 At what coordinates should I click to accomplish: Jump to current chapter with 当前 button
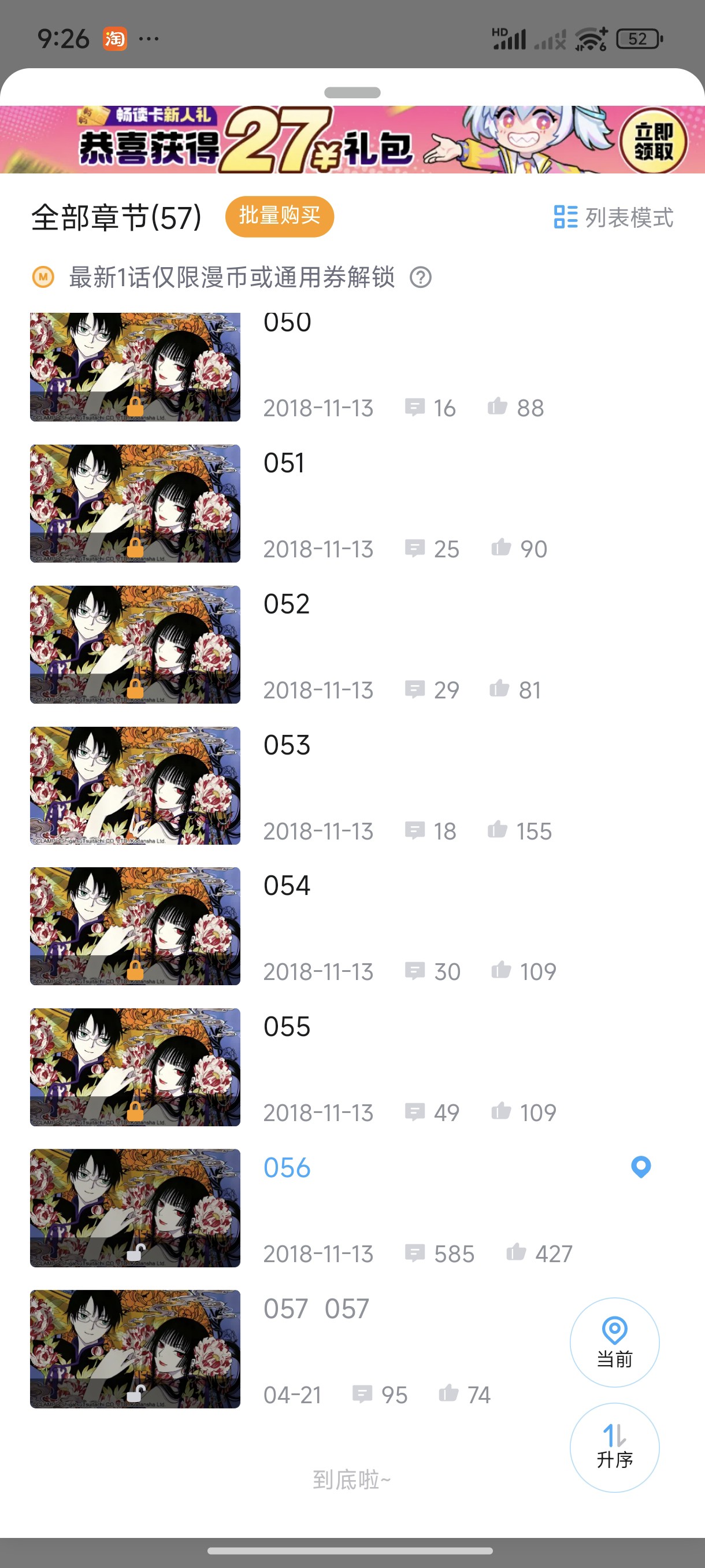614,1342
